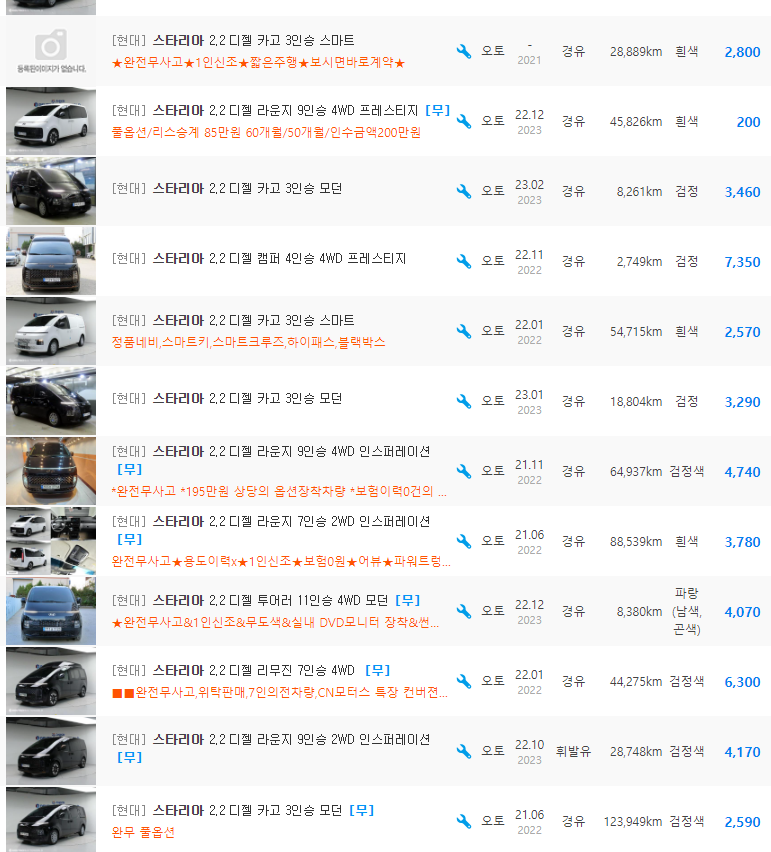Click the wrench icon on the 캠퍼 4인승 4WD listing
This screenshot has height=852, width=771.
point(463,261)
